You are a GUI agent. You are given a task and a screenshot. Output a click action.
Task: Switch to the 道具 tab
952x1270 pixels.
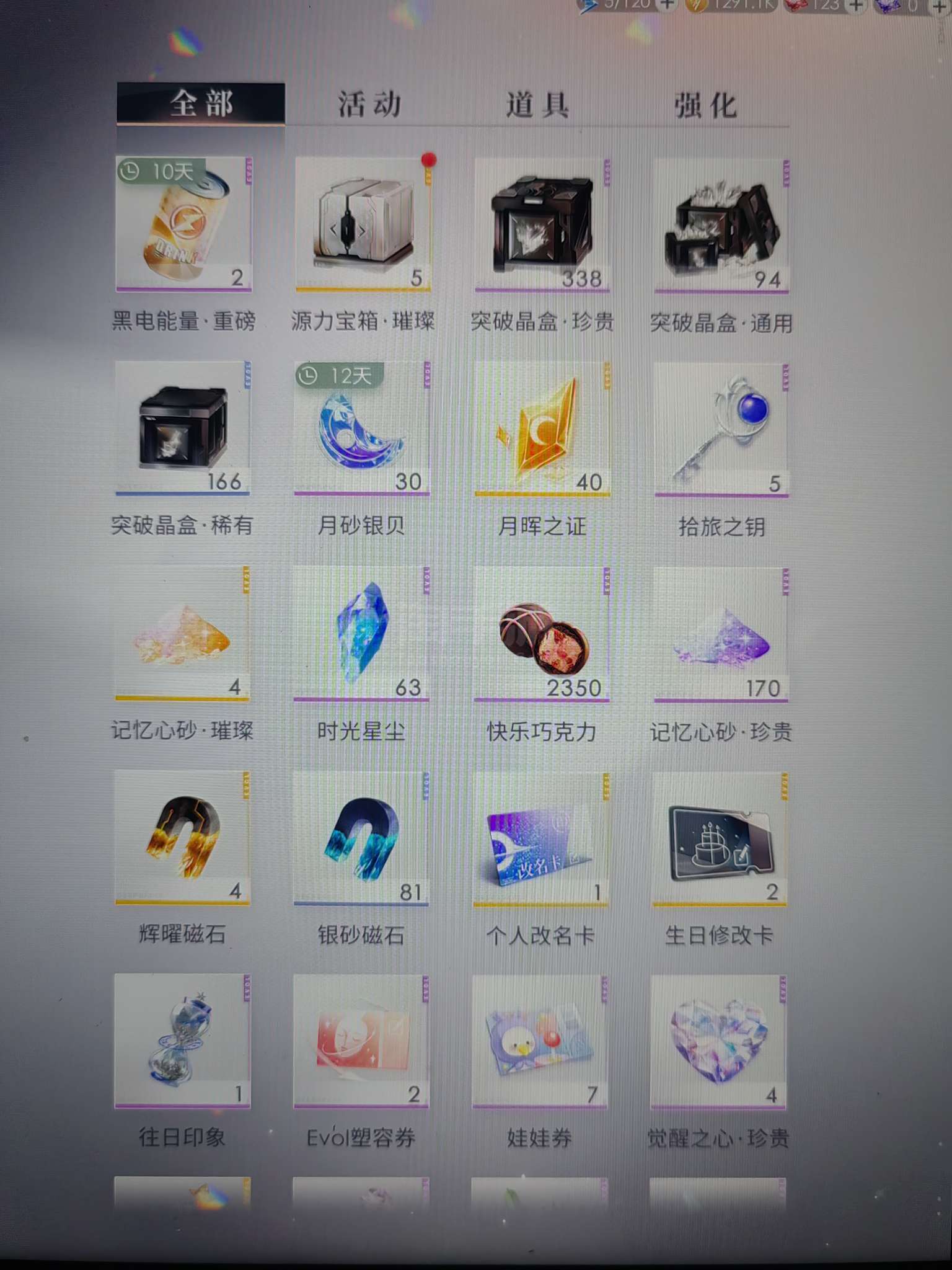[537, 104]
